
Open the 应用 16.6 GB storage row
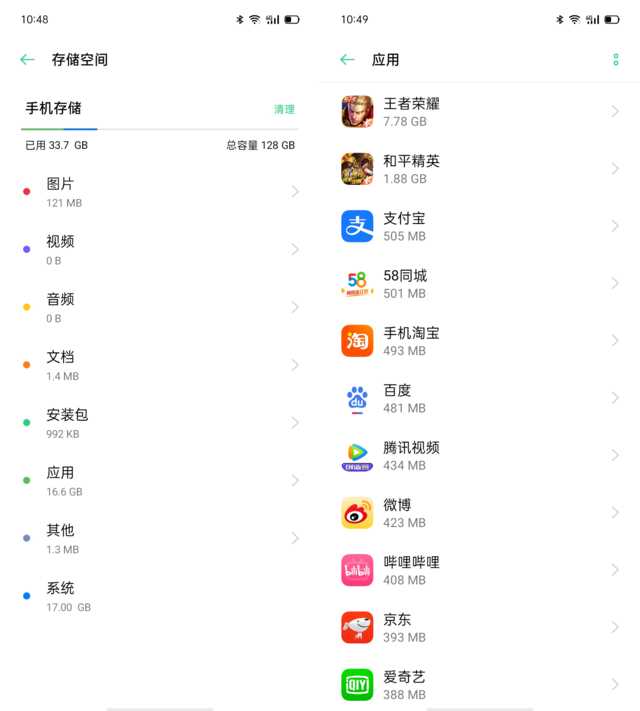160,480
